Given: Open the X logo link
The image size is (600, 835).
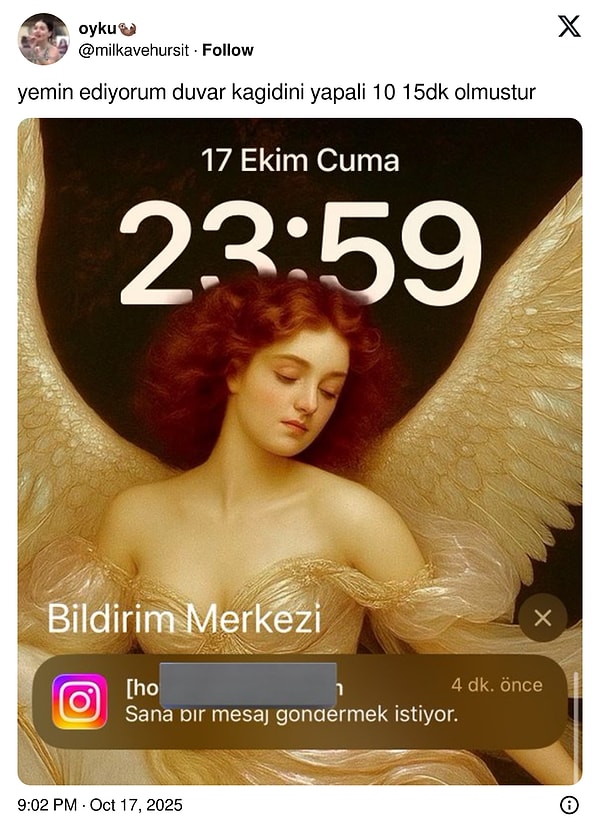Looking at the screenshot, I should (x=568, y=27).
